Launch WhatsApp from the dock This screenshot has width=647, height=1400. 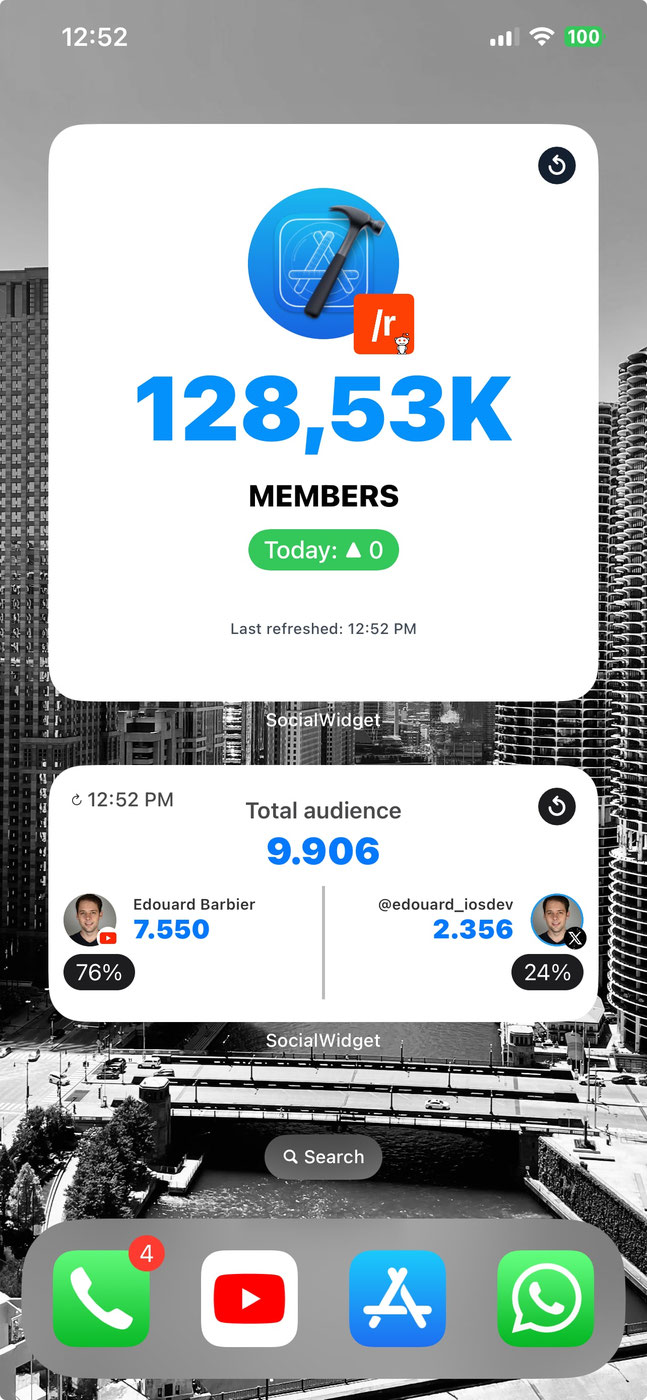pyautogui.click(x=545, y=1298)
